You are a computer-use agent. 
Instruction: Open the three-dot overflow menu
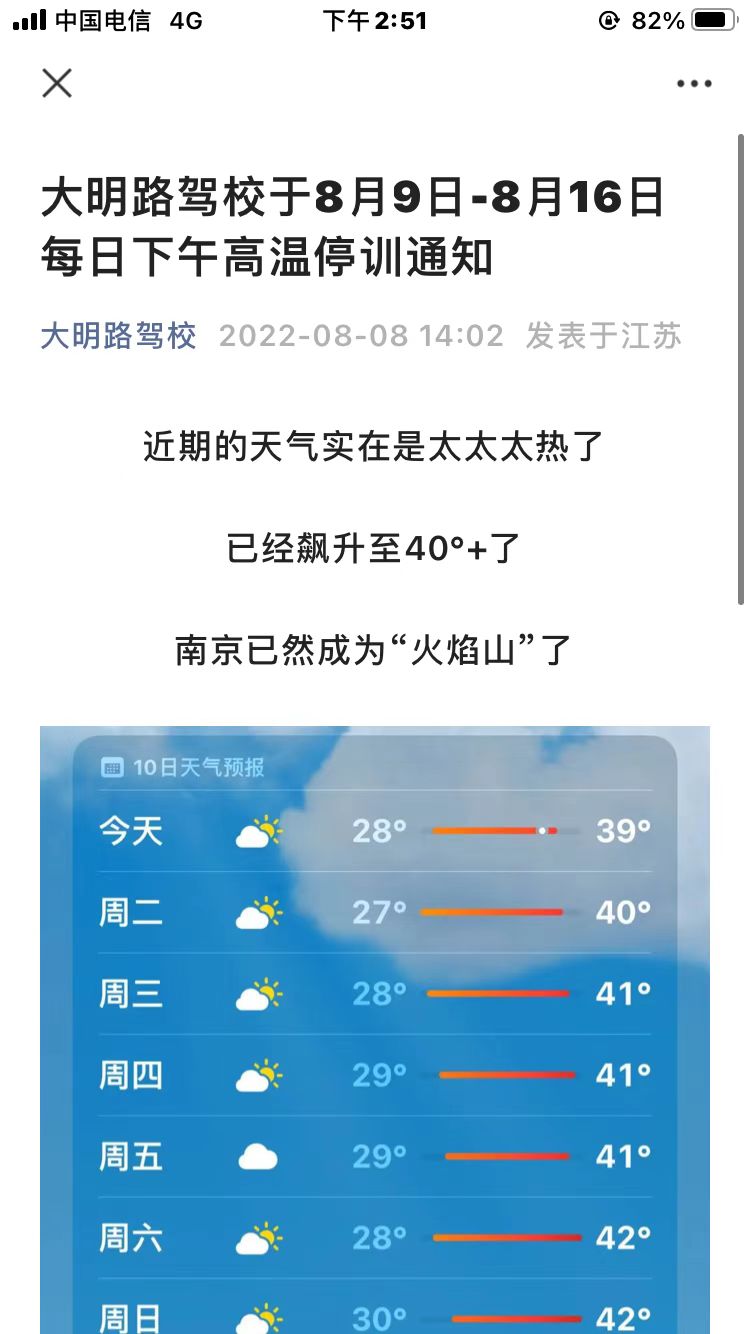point(693,84)
